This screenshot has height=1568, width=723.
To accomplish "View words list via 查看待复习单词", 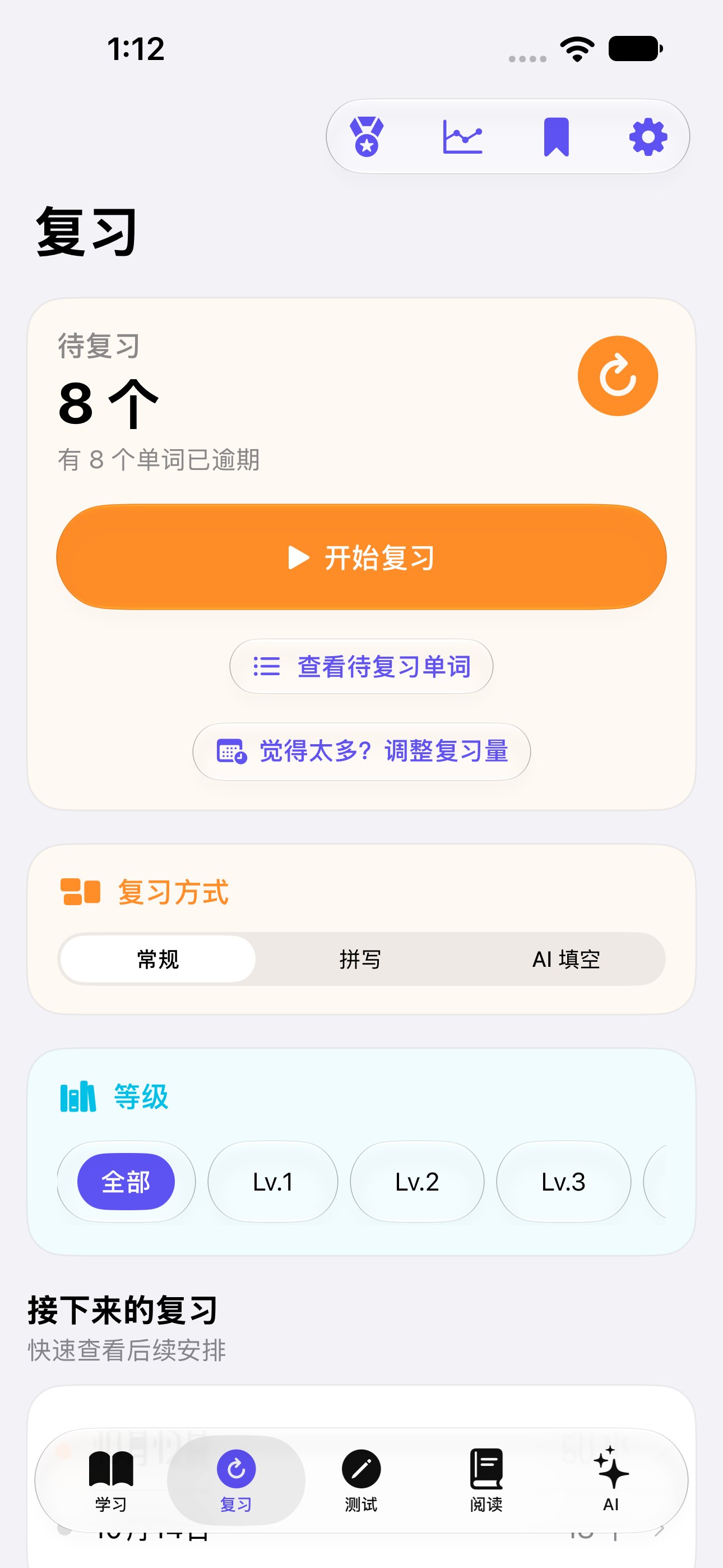I will 361,667.
